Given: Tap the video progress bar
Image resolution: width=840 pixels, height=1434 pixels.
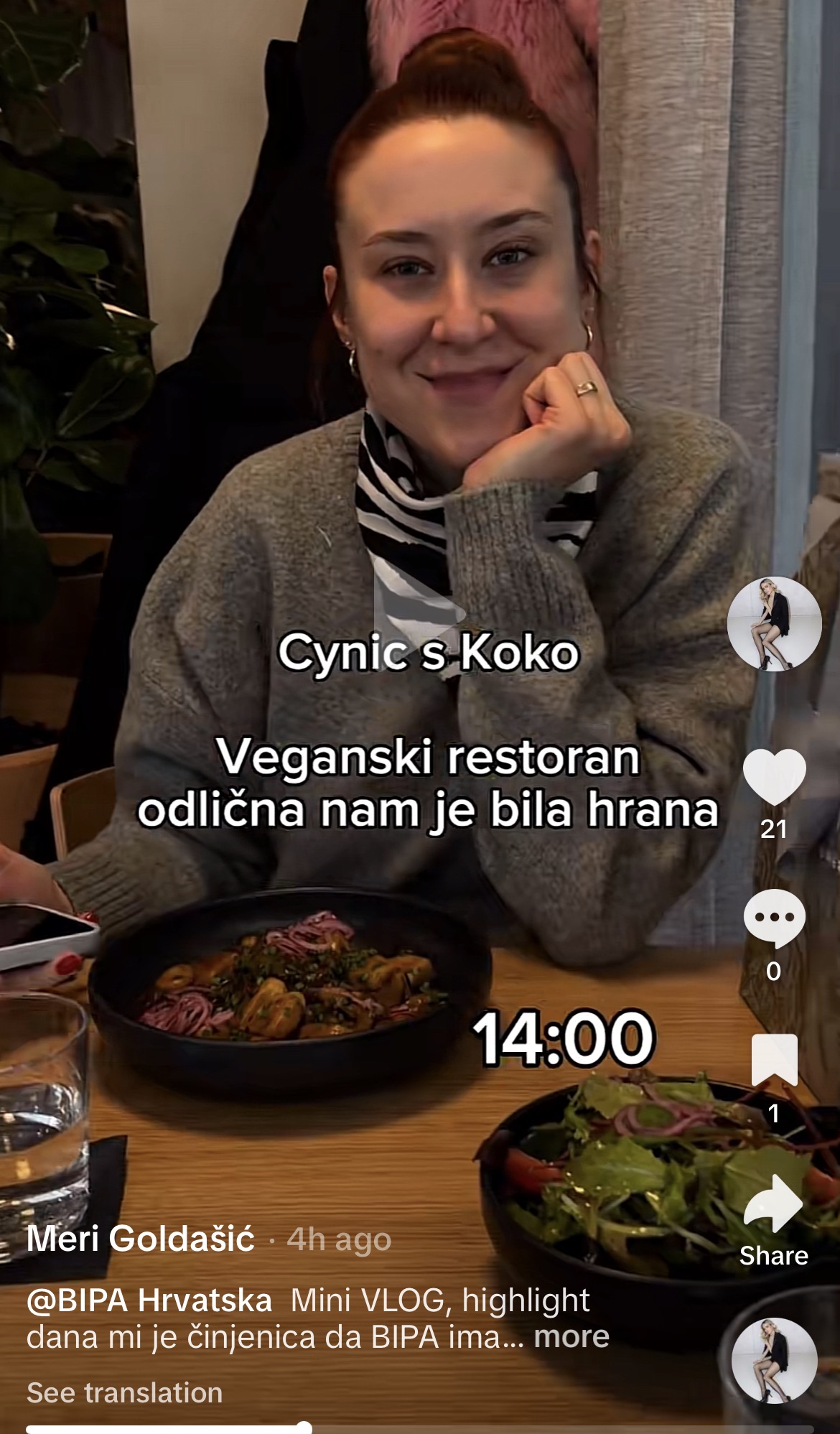Looking at the screenshot, I should pos(420,1428).
